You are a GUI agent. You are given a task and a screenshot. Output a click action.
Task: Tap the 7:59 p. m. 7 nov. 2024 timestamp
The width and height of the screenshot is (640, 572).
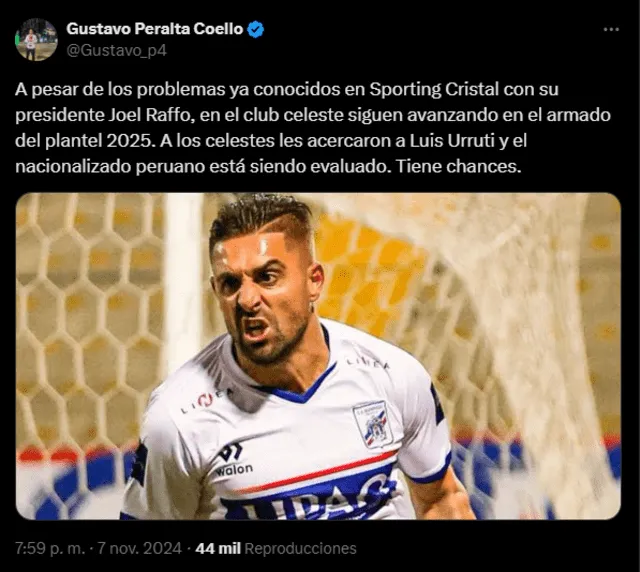coord(98,548)
